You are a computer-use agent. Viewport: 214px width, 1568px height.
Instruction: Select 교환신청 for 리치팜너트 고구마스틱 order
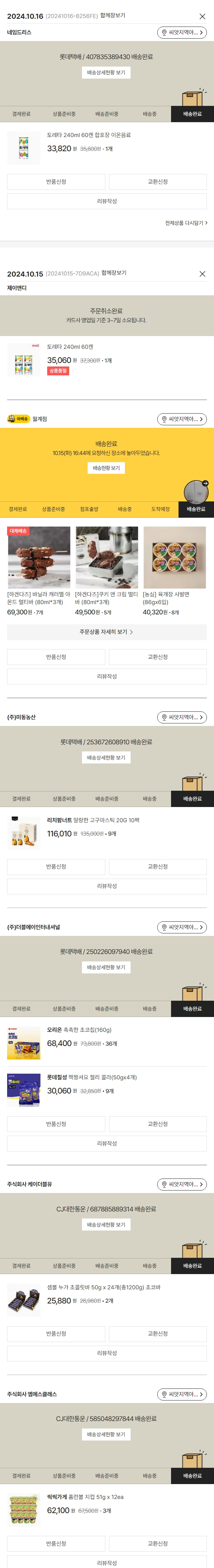(x=157, y=867)
